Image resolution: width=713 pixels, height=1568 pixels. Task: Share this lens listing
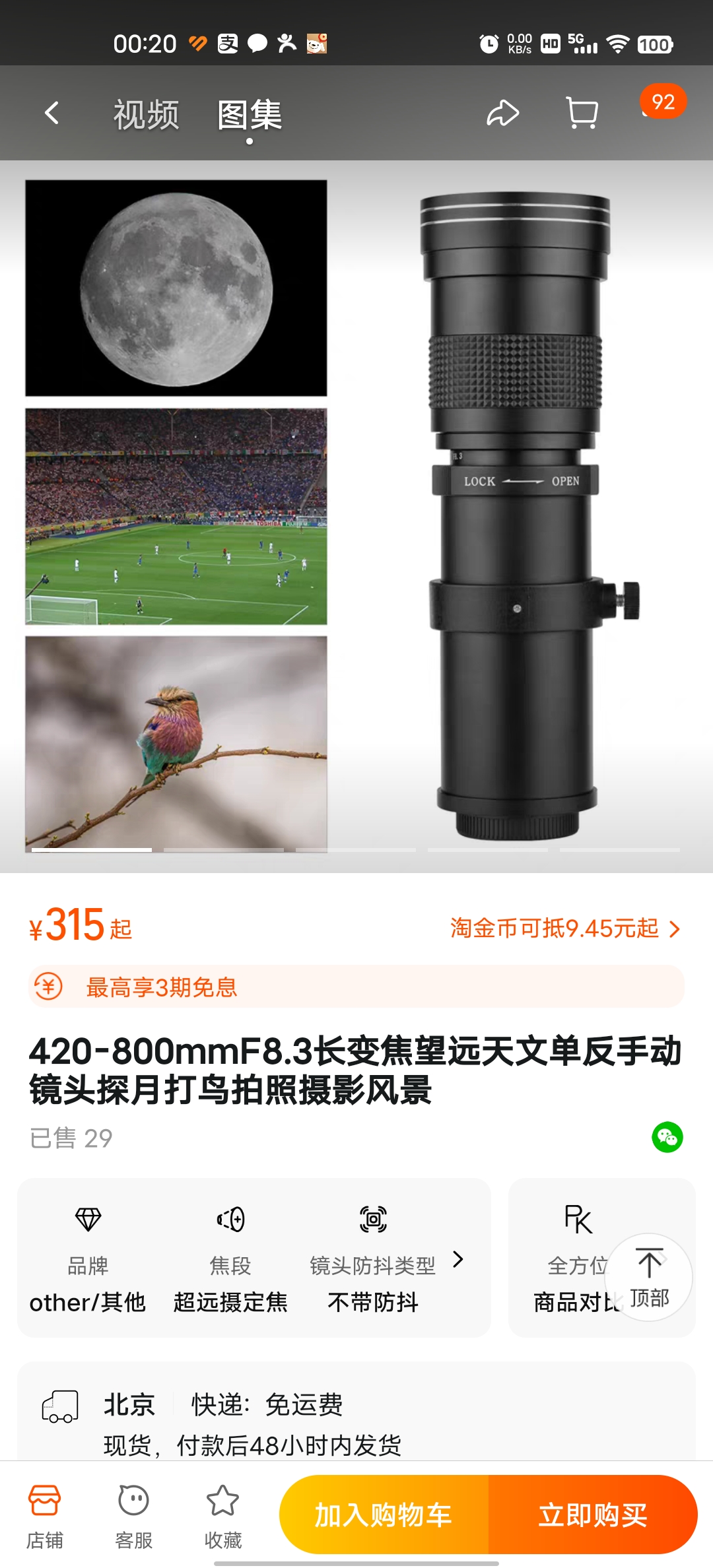click(x=502, y=114)
